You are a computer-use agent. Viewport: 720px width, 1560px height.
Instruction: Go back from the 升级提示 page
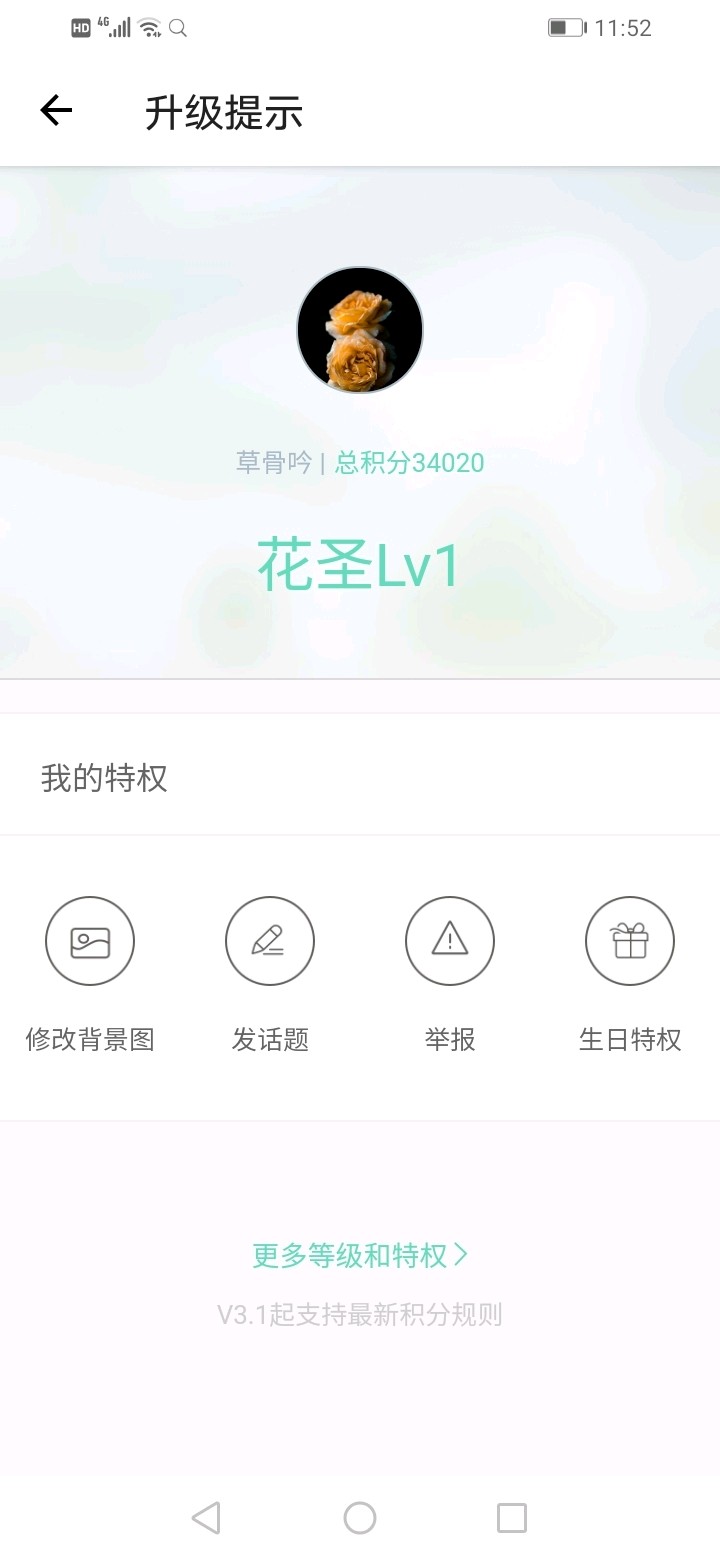click(56, 111)
